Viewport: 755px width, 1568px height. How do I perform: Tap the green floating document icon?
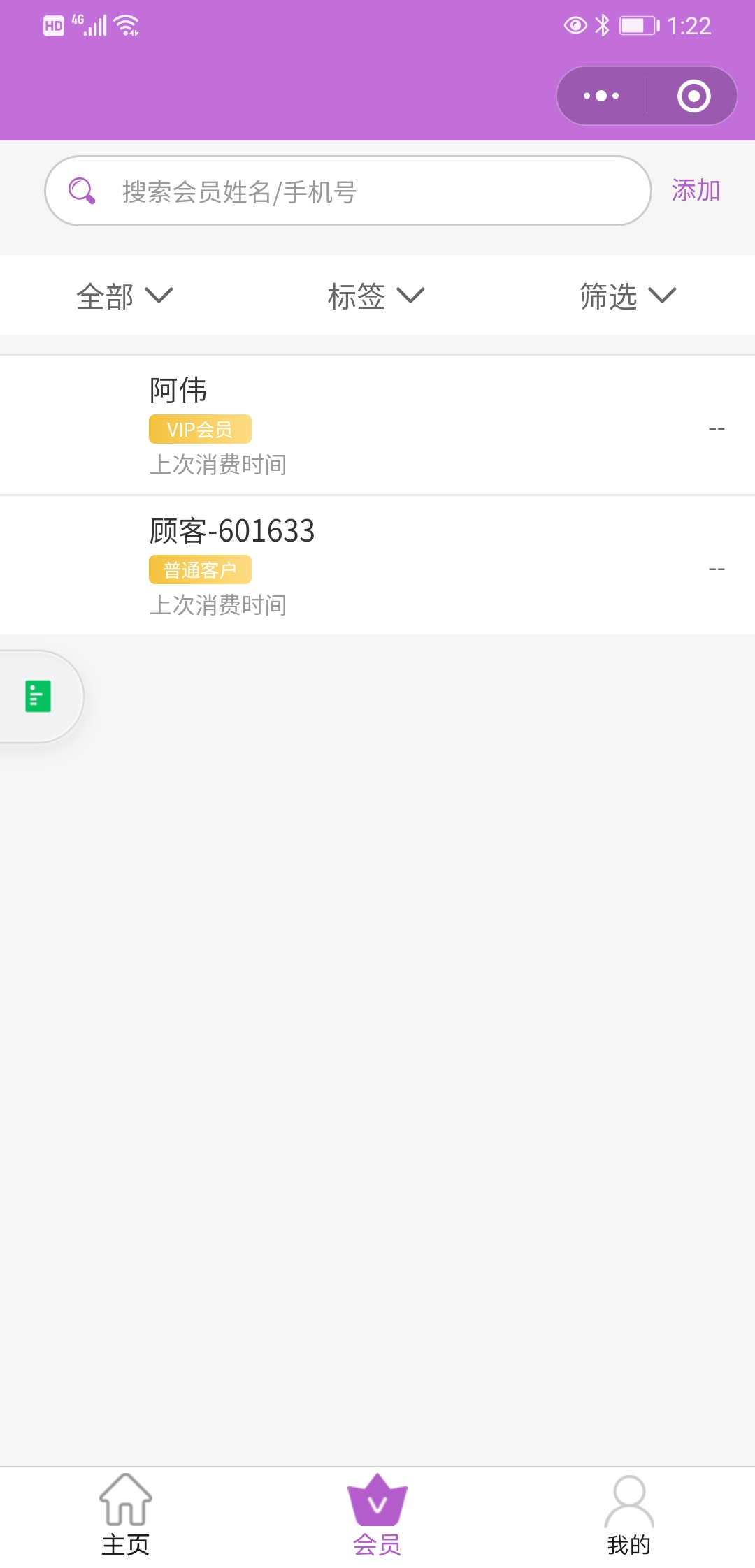pos(38,697)
